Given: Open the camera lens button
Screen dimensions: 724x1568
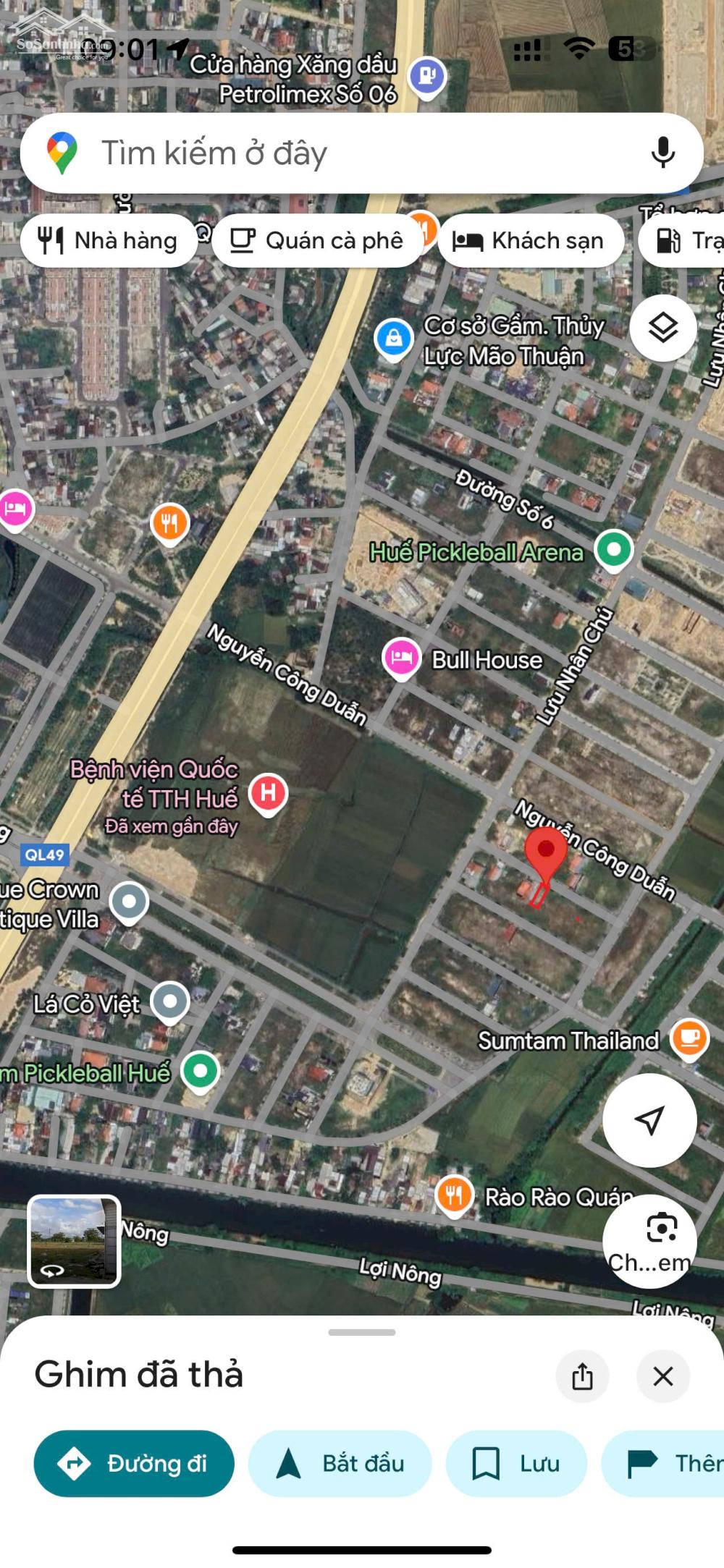Looking at the screenshot, I should (649, 1241).
